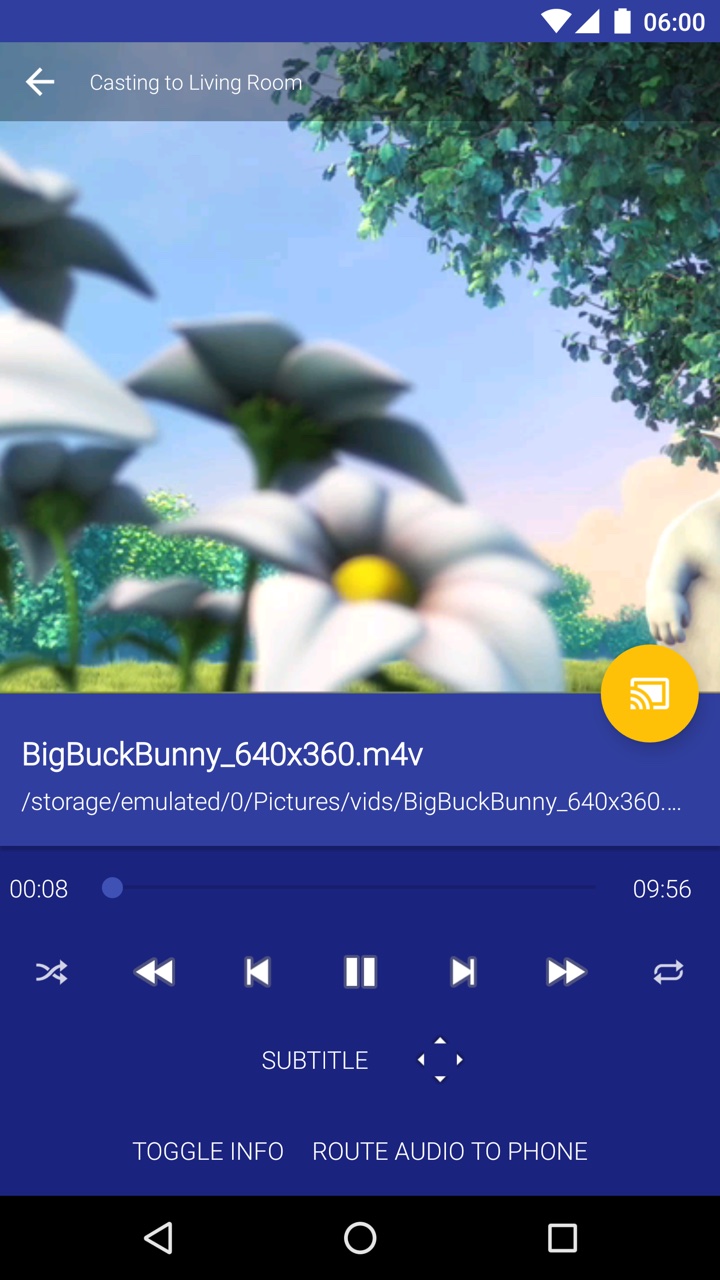
Task: Go to the system home screen
Action: 360,1238
